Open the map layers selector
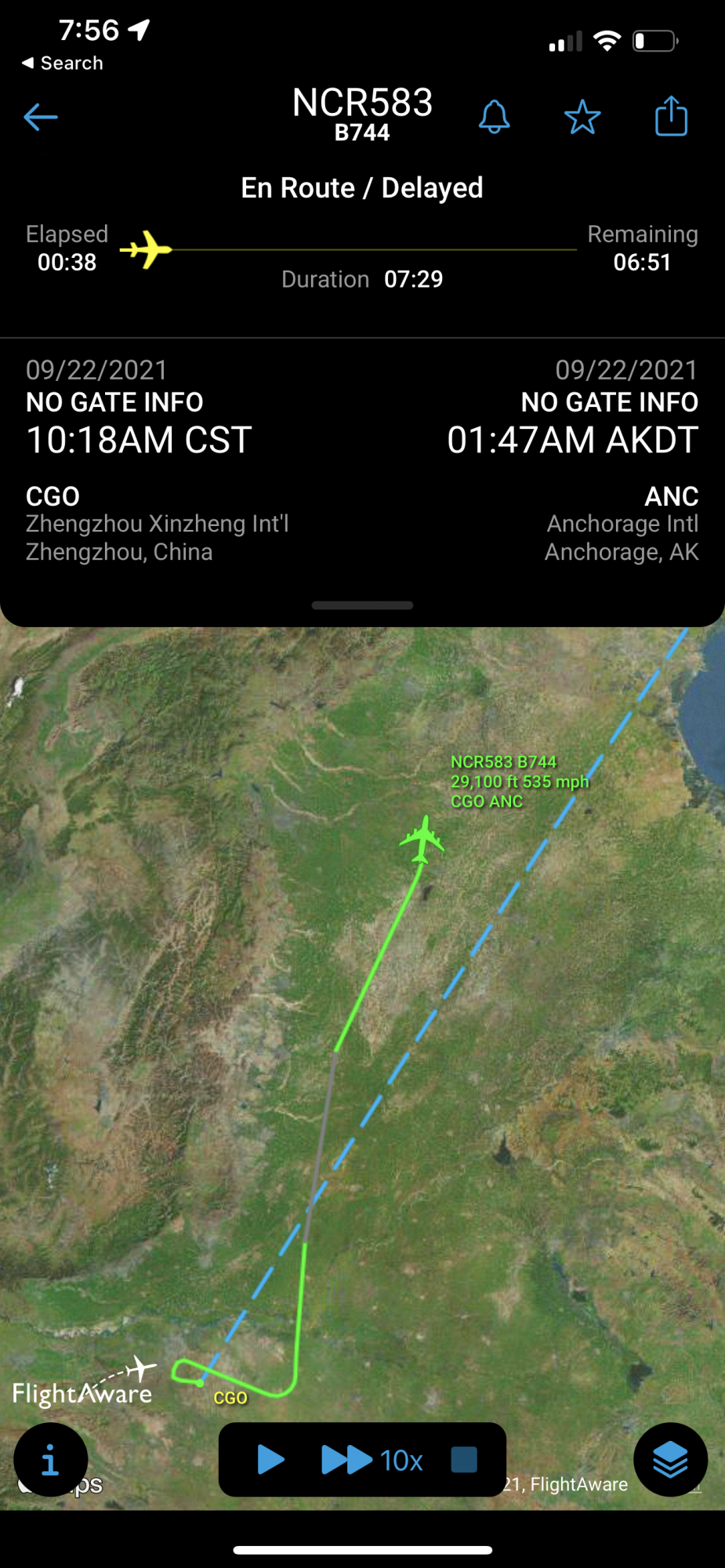725x1568 pixels. [x=670, y=1460]
